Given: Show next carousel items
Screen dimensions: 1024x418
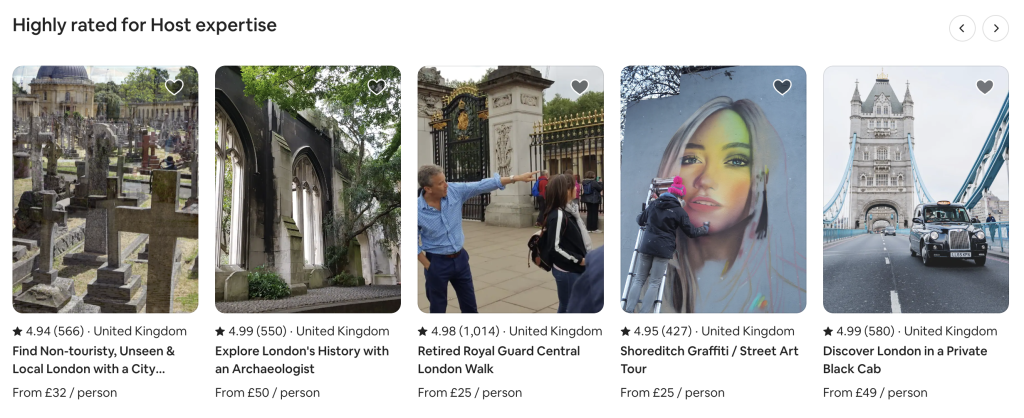Looking at the screenshot, I should click(x=995, y=28).
